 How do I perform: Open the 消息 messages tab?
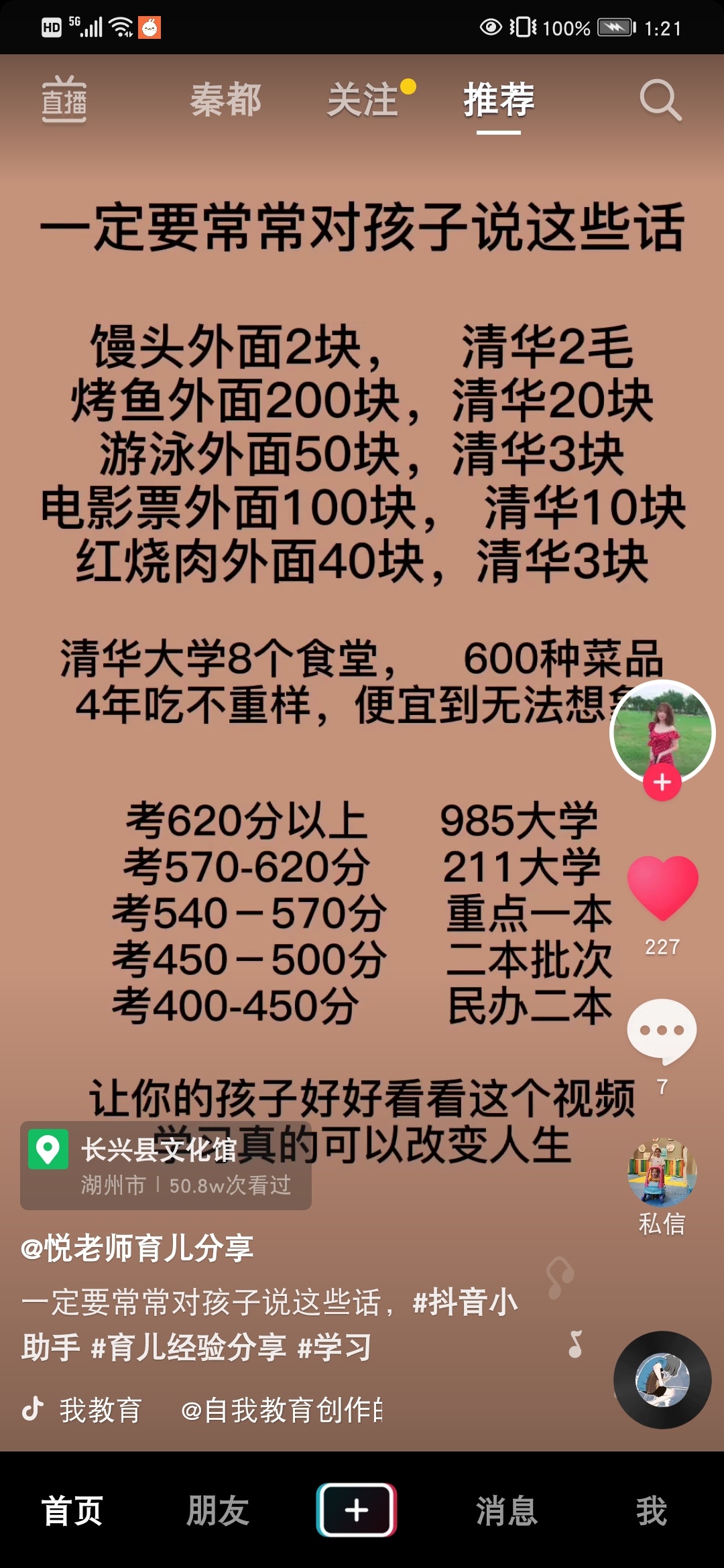pyautogui.click(x=507, y=1510)
